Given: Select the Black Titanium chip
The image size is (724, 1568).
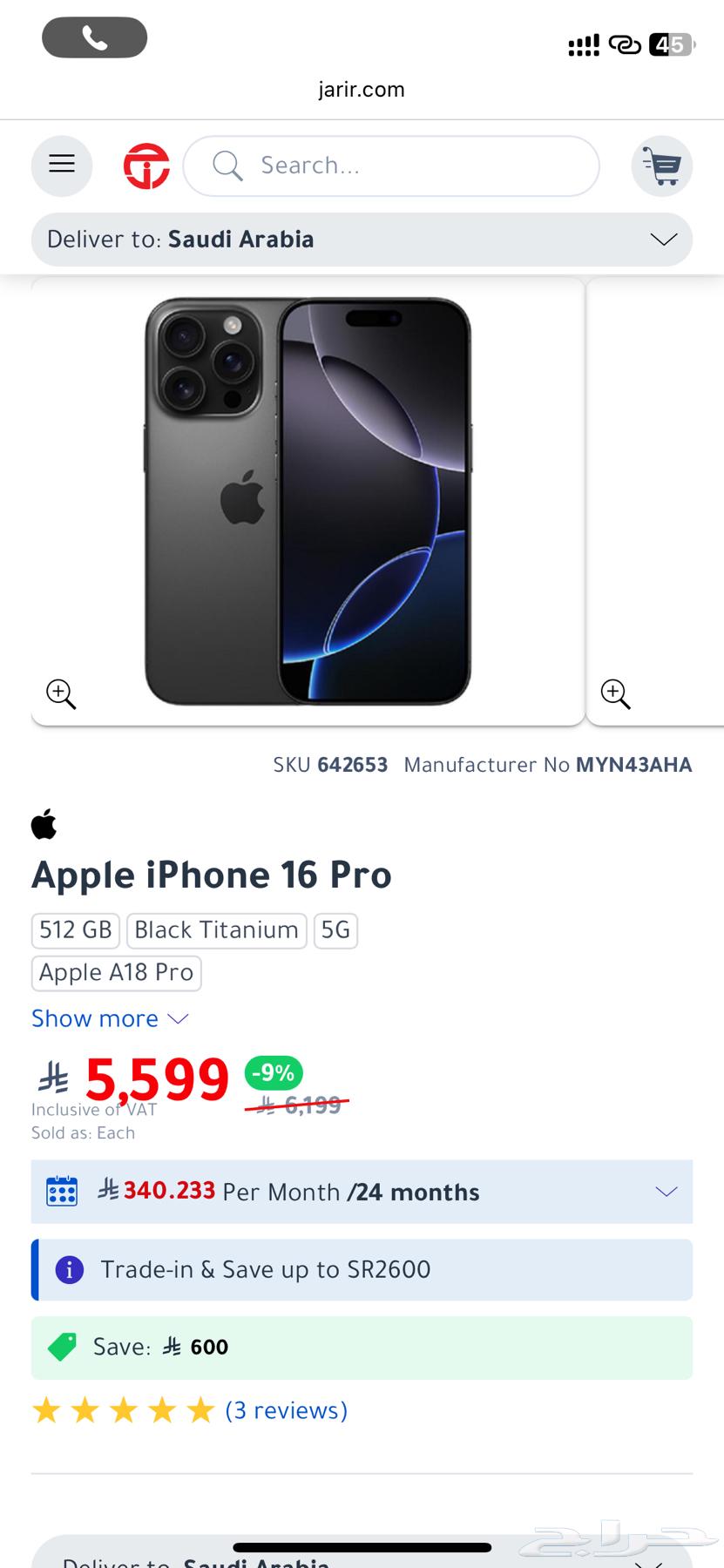Looking at the screenshot, I should tap(216, 930).
